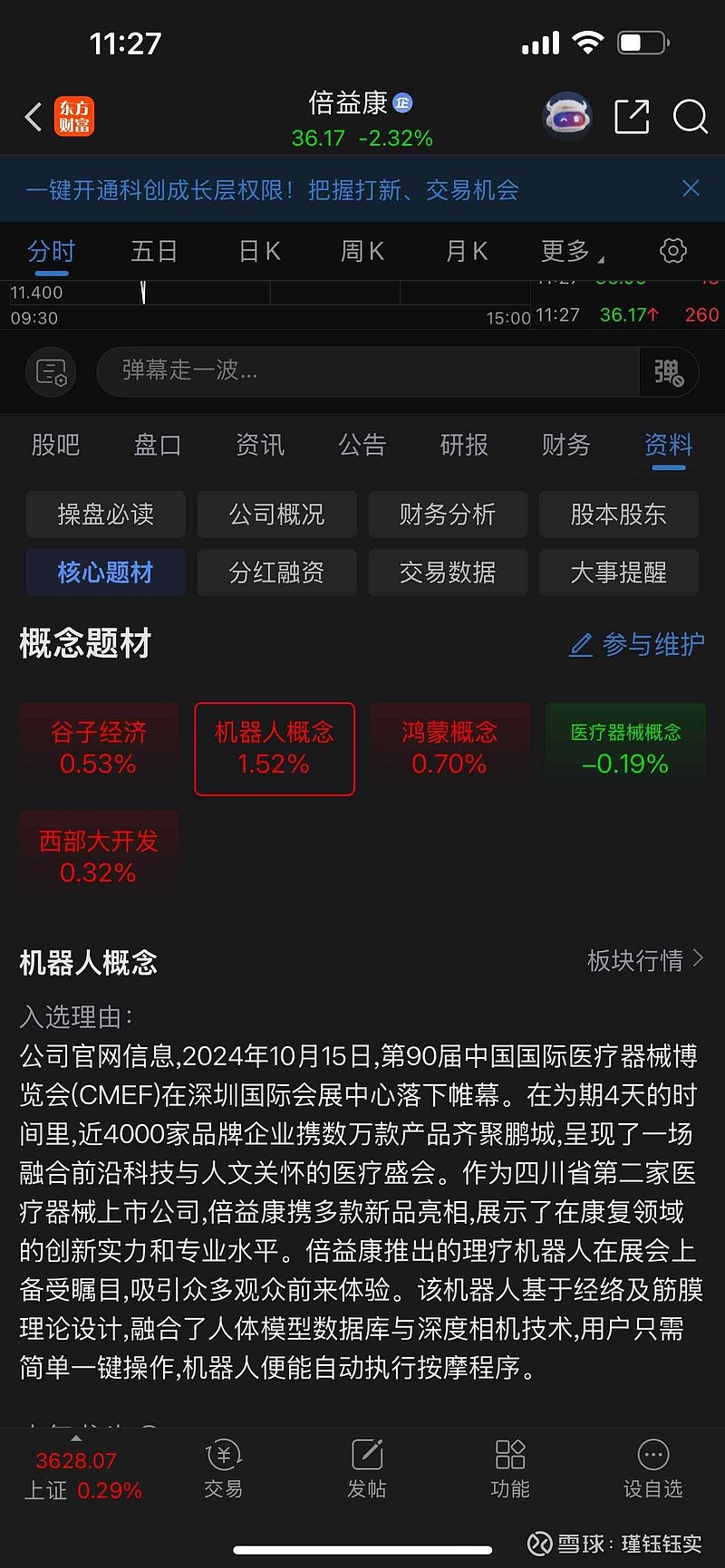
Task: Tap 发帖 to write a post
Action: (367, 1468)
